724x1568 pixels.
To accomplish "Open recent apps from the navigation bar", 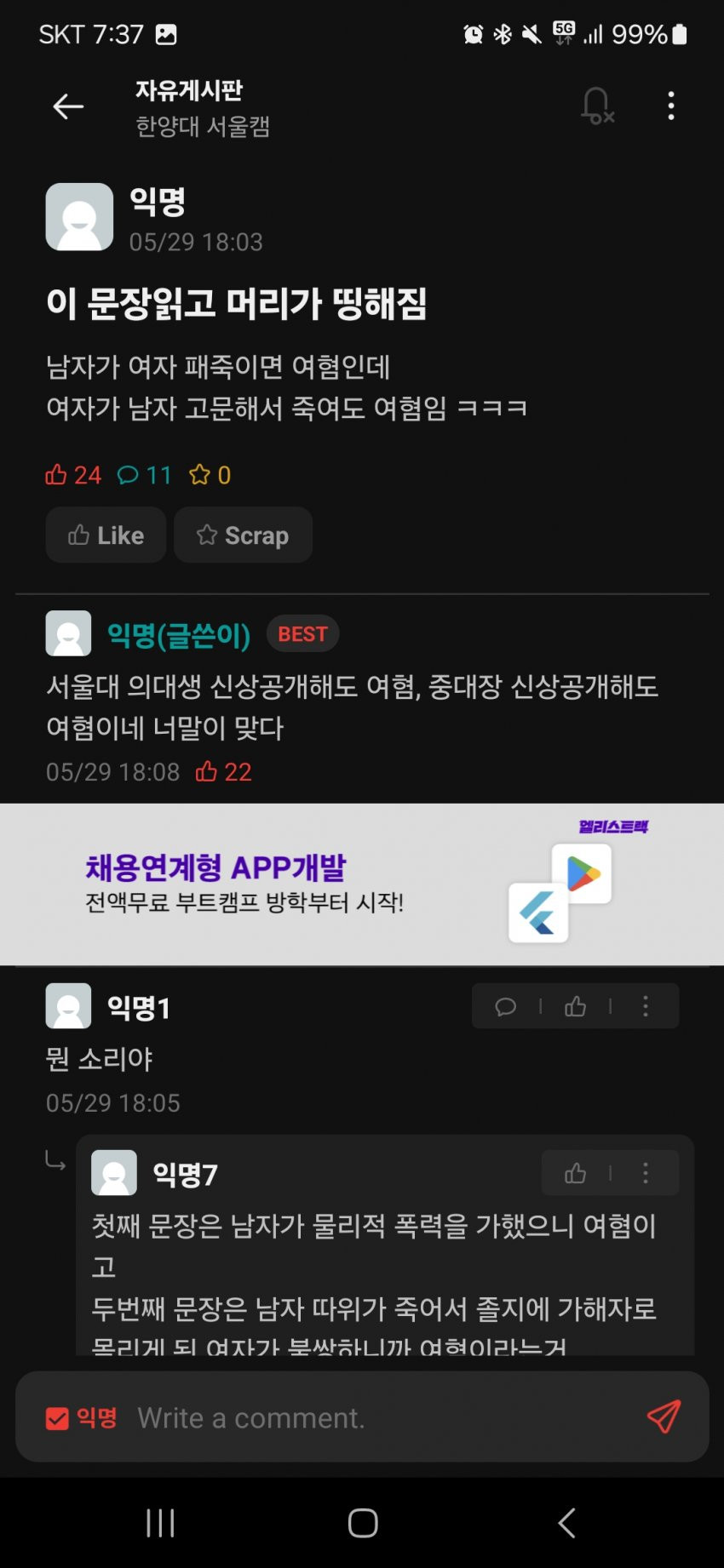I will [160, 1523].
